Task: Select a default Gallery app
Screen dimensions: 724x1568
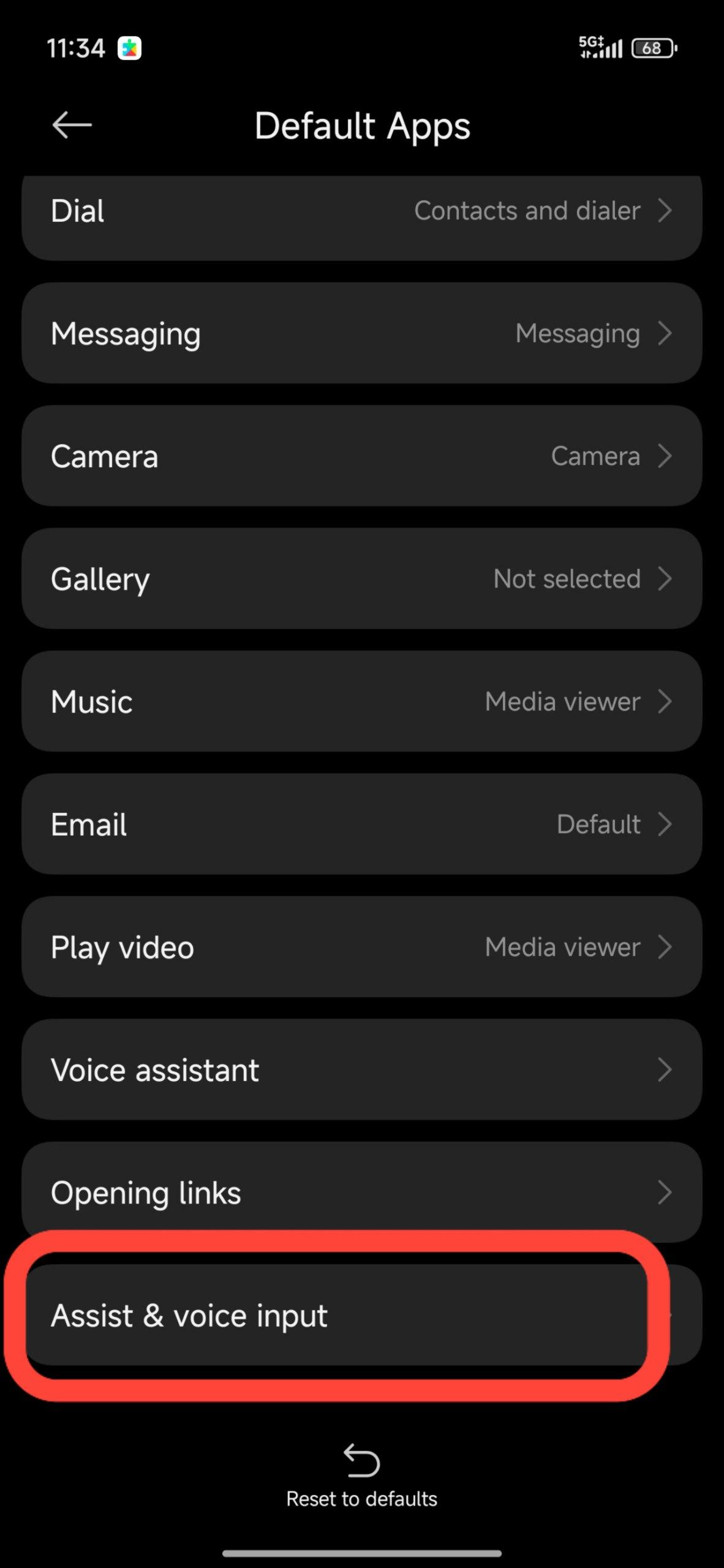Action: click(x=361, y=579)
